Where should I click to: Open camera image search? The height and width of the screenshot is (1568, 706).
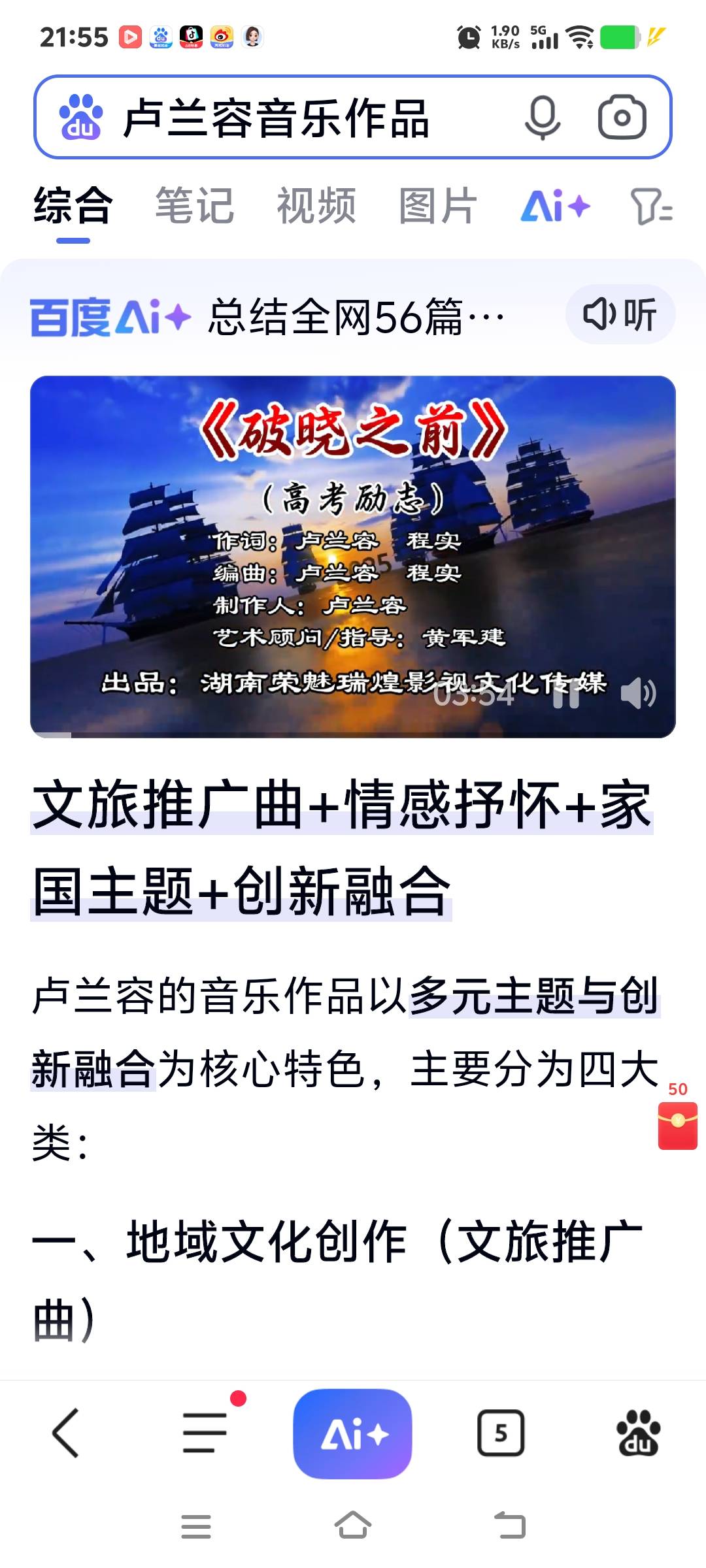point(622,118)
